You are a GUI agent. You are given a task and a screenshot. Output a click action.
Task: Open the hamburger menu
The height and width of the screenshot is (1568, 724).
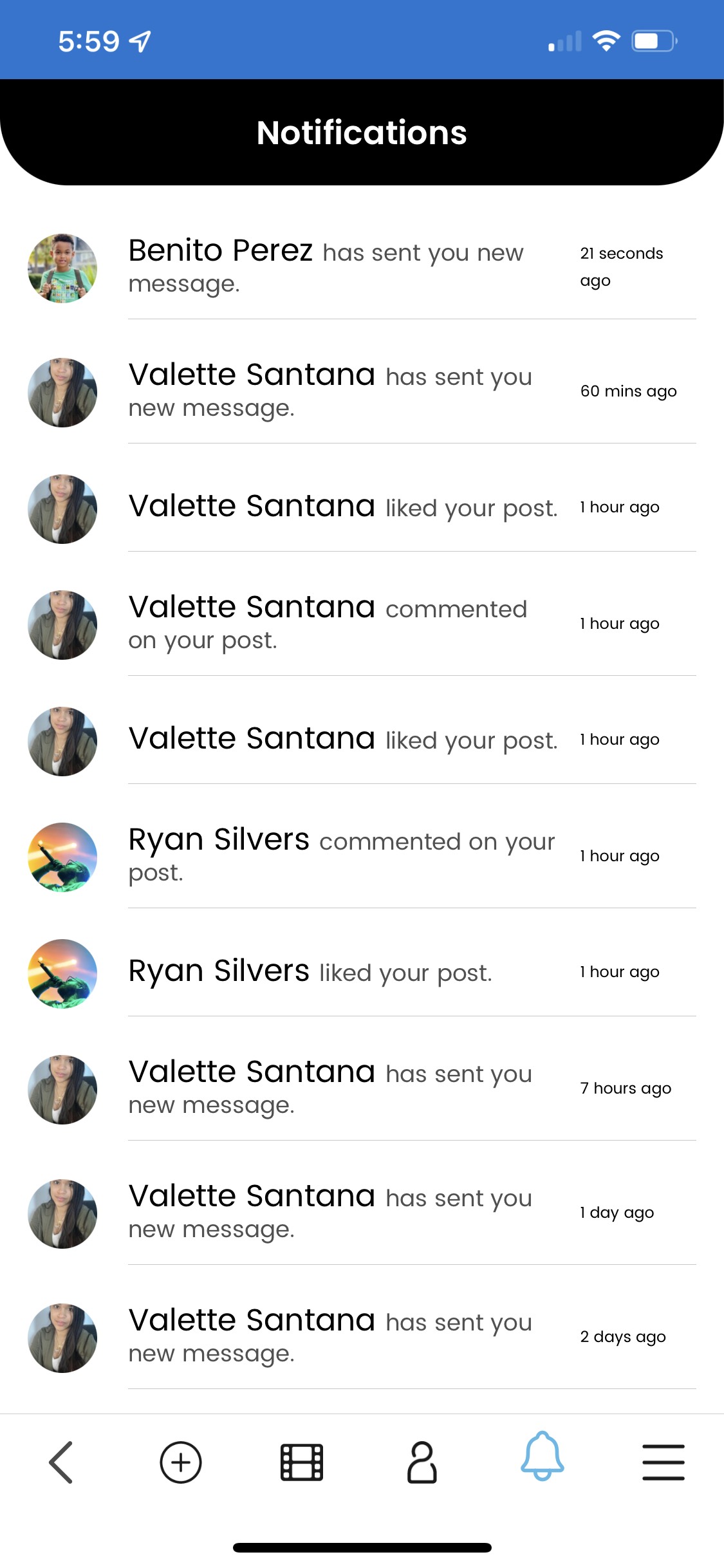664,1462
